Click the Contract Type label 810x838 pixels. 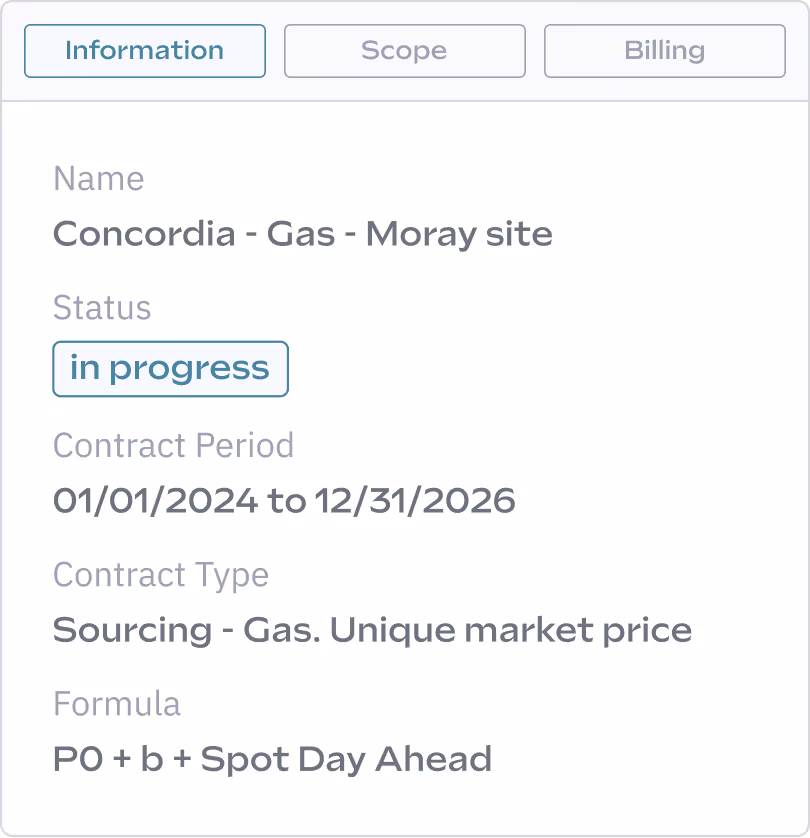(x=160, y=574)
